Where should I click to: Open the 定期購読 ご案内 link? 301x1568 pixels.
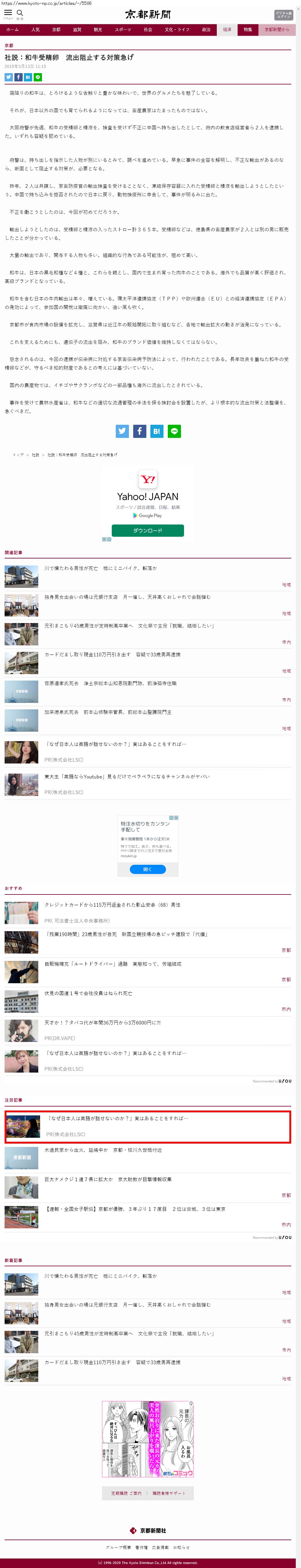(126, 1492)
